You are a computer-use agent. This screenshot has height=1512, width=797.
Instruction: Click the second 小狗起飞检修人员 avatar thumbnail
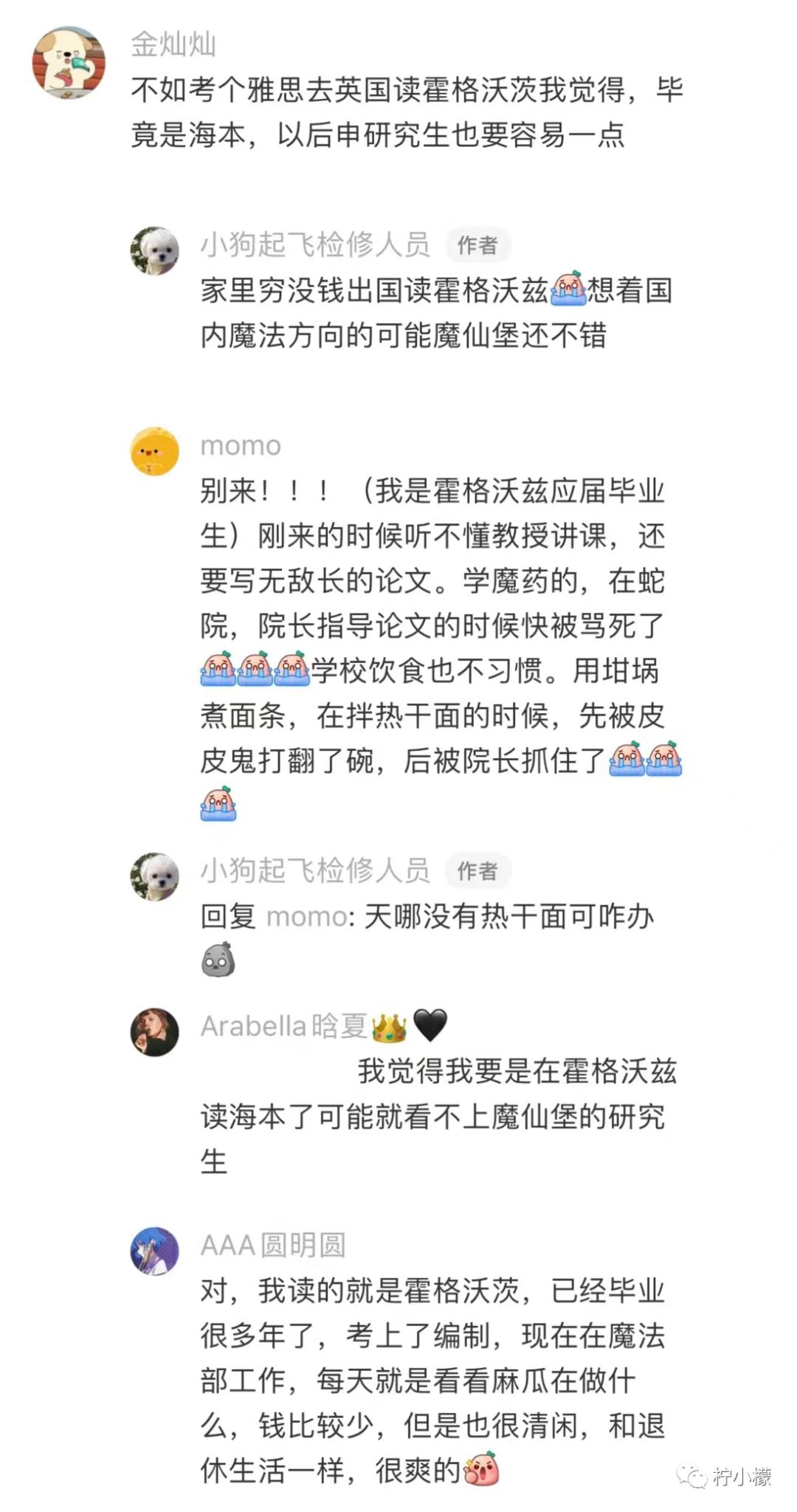click(153, 875)
